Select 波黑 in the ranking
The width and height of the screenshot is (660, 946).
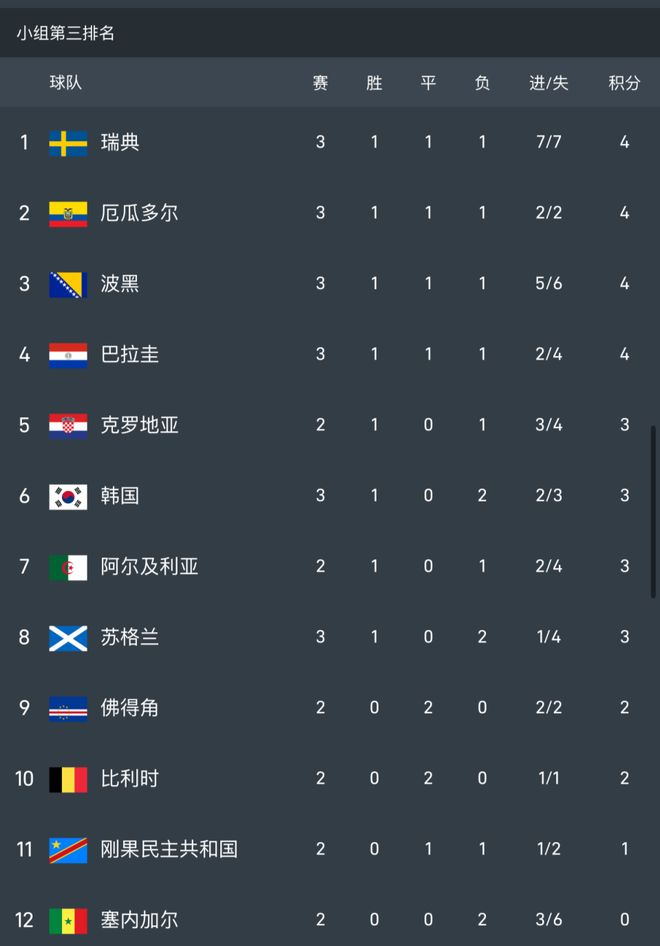330,284
